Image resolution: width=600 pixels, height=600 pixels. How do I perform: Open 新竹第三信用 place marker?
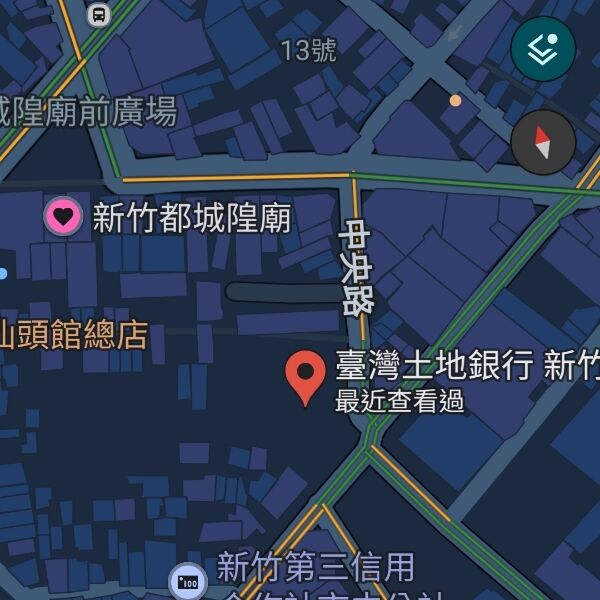pyautogui.click(x=187, y=581)
